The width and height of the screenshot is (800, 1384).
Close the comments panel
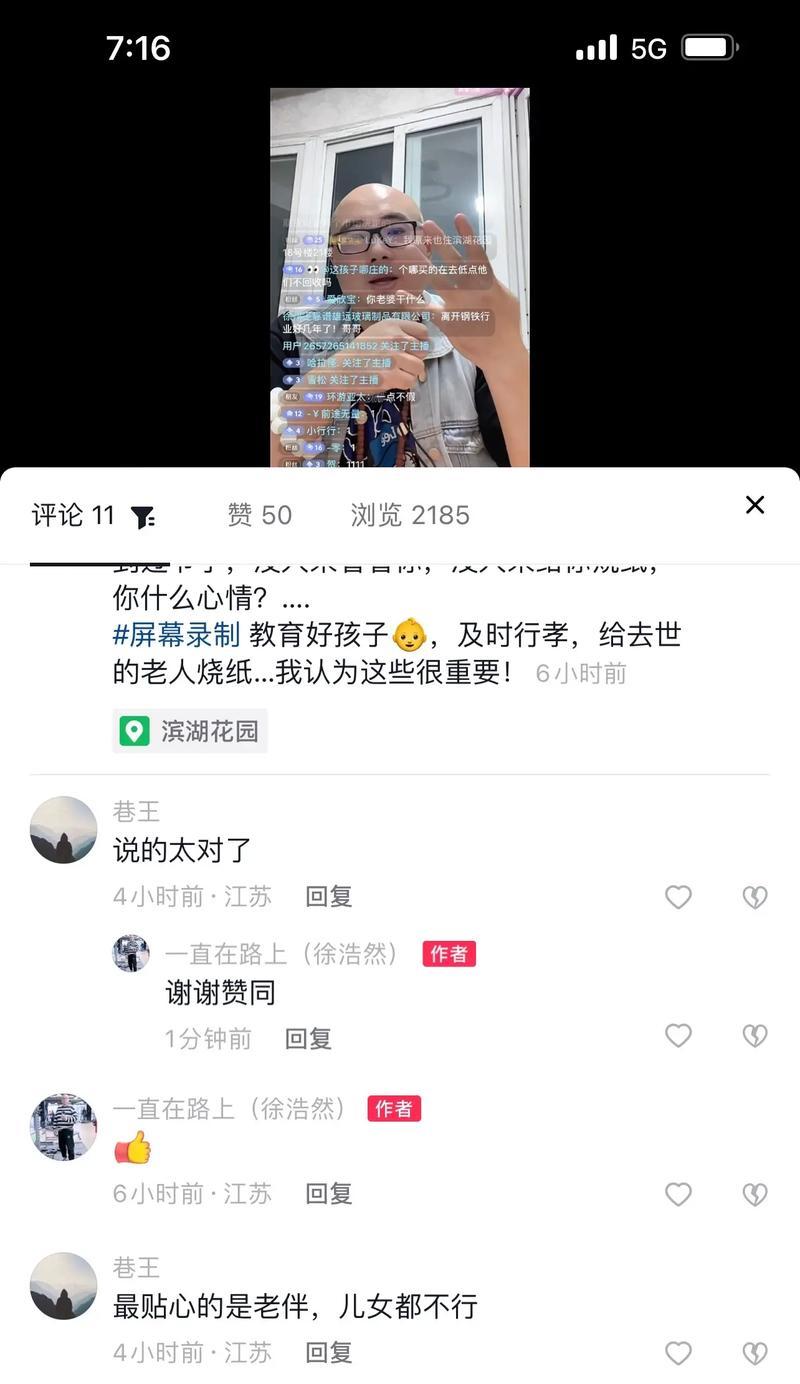(755, 505)
